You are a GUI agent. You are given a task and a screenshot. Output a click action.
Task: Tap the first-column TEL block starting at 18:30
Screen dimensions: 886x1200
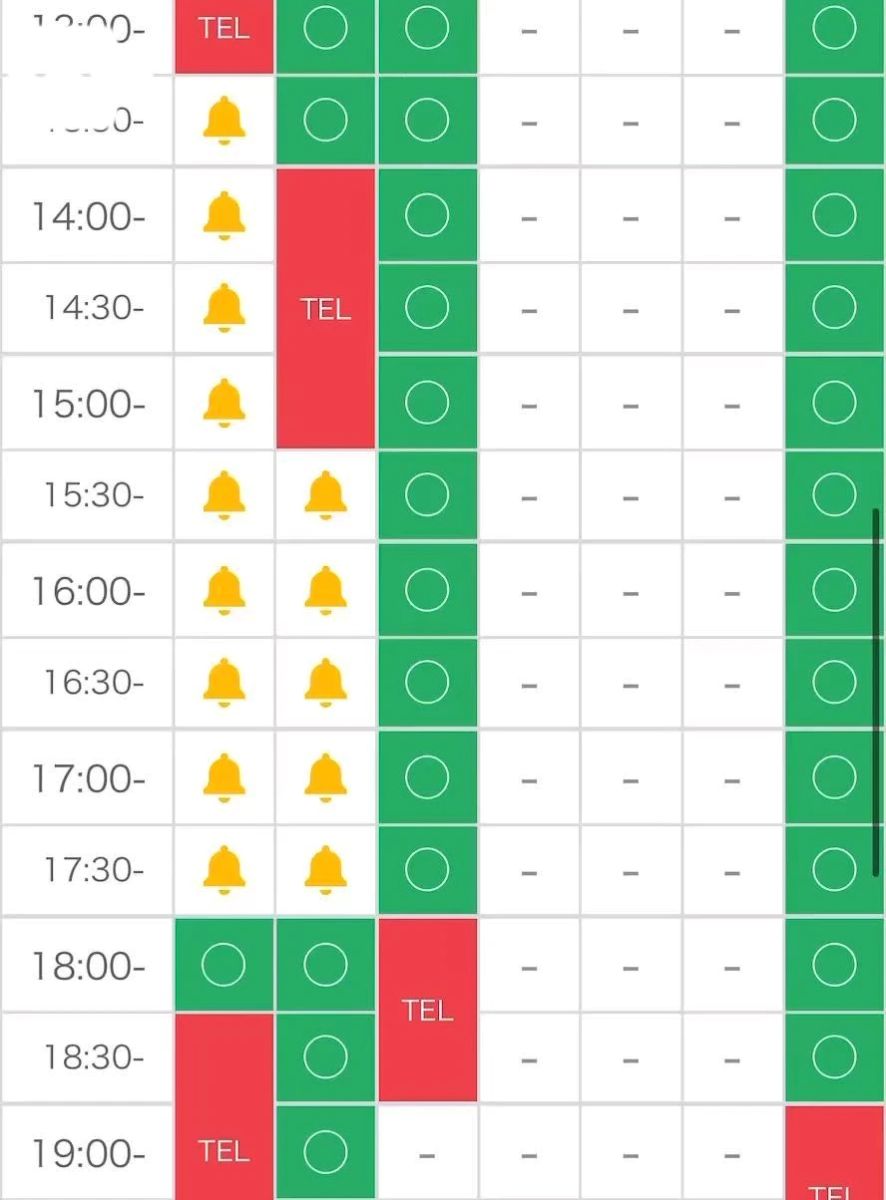pos(224,1105)
